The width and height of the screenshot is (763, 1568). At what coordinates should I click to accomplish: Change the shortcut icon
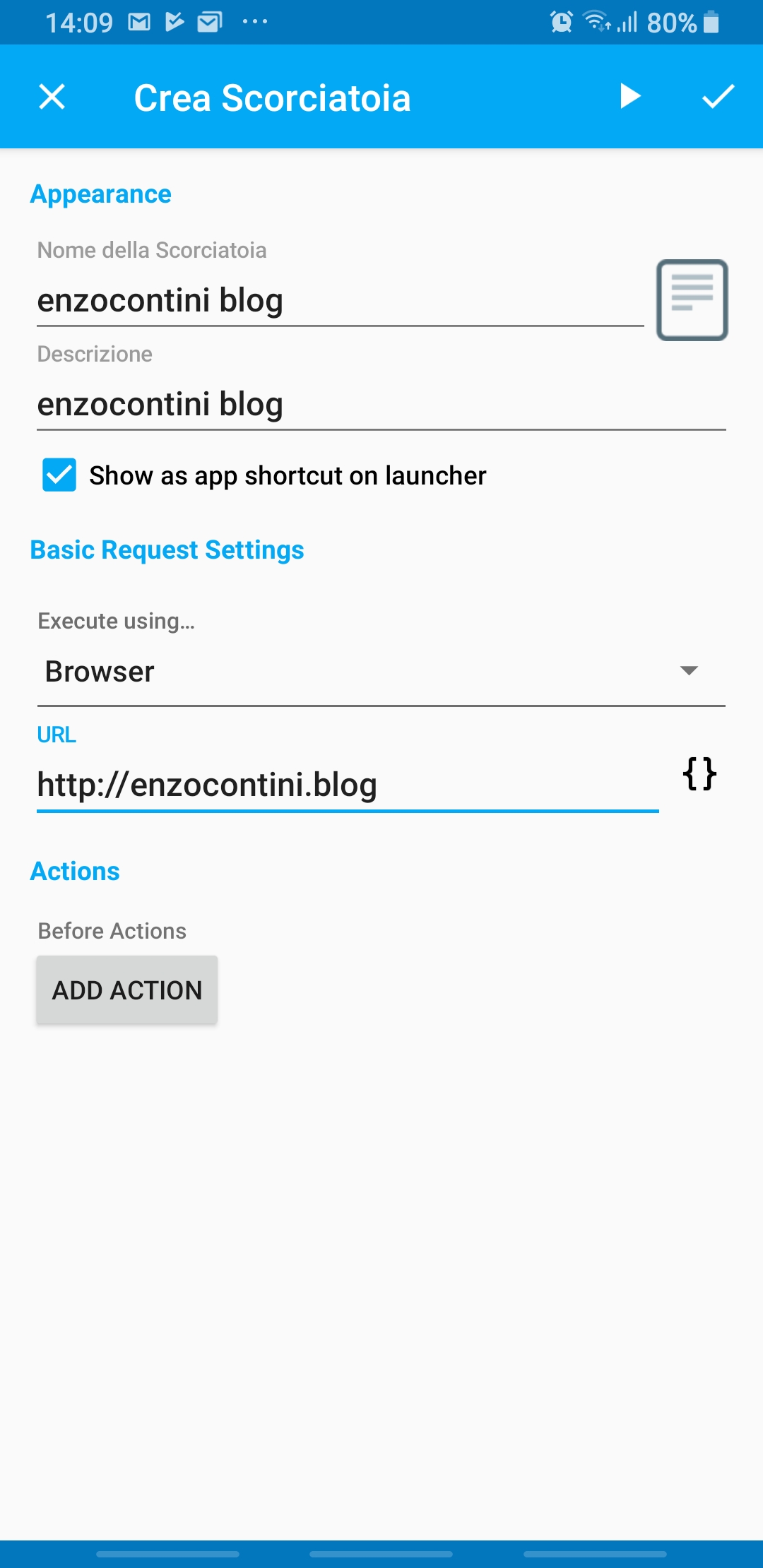click(x=692, y=300)
